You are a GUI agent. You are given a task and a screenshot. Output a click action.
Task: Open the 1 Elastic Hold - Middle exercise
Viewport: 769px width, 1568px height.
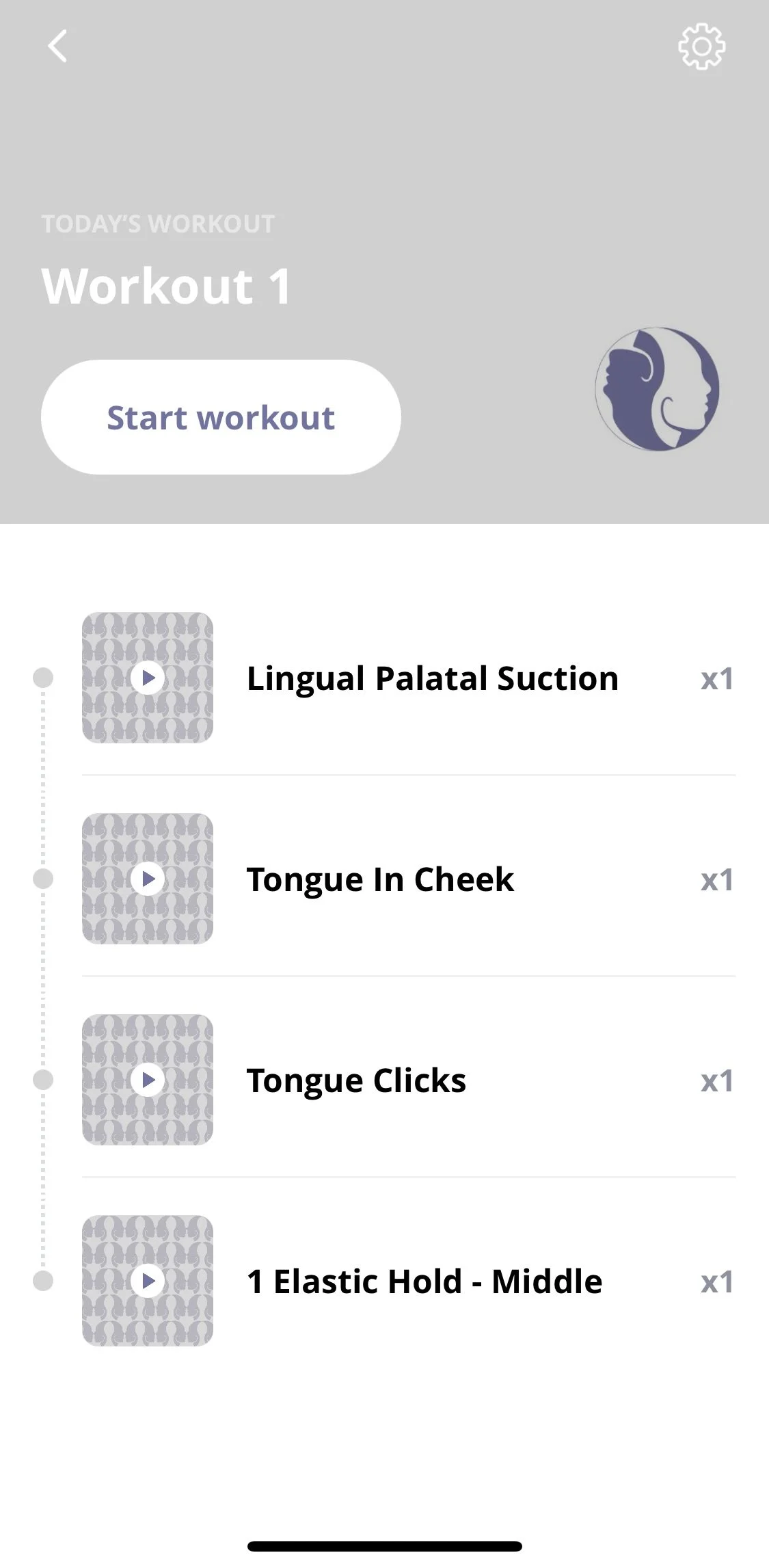click(424, 1281)
